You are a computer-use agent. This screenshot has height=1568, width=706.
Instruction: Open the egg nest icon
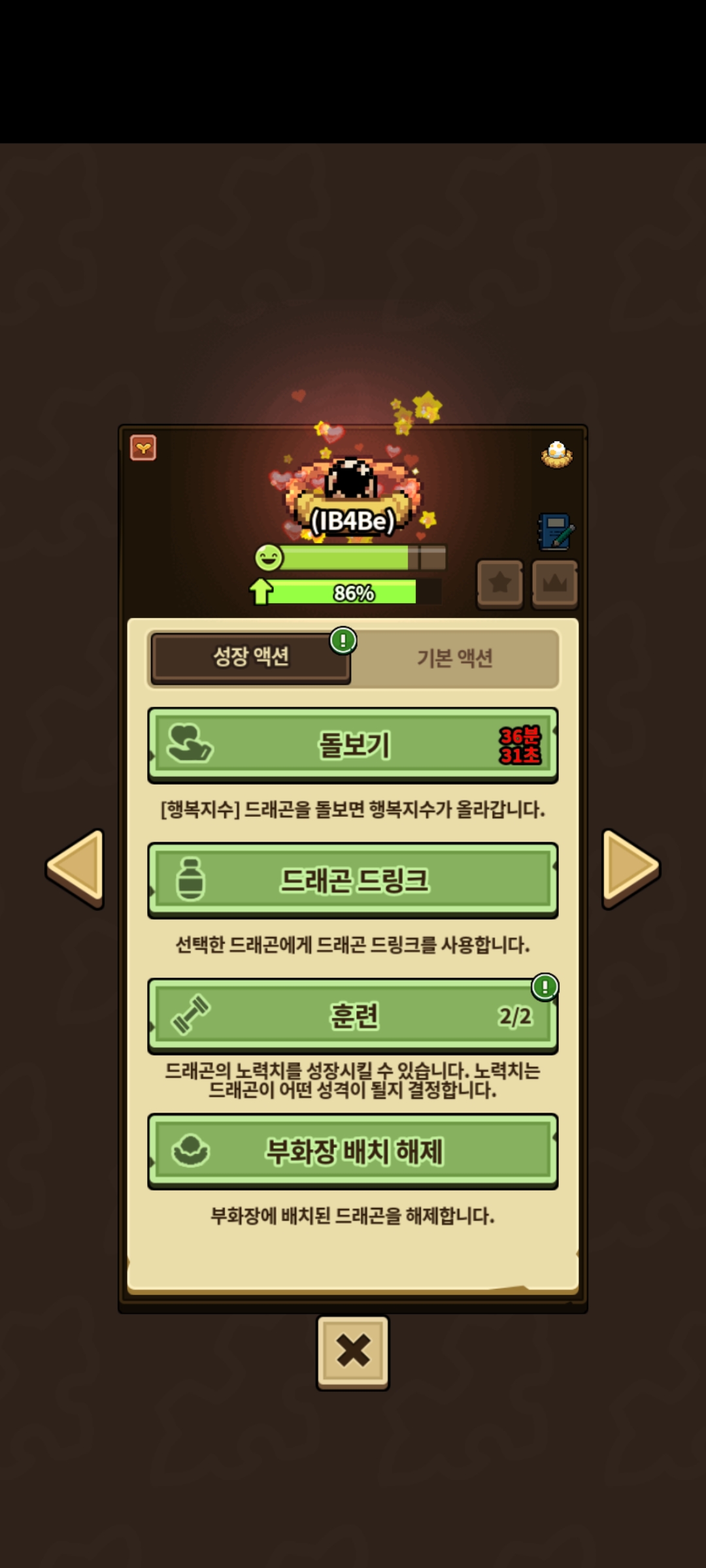point(556,454)
